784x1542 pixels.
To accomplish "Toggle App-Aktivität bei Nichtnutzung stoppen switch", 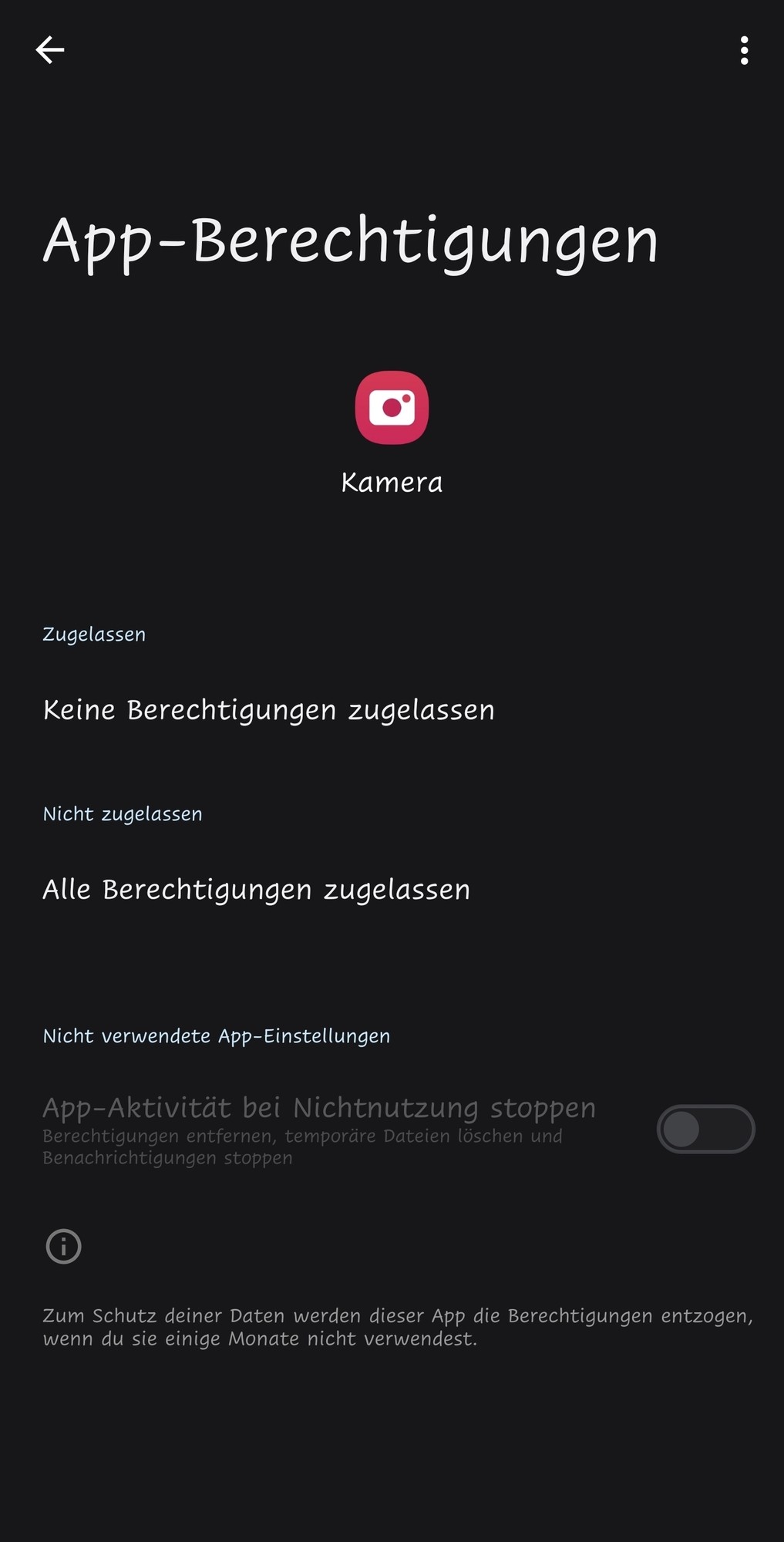I will pyautogui.click(x=705, y=1130).
